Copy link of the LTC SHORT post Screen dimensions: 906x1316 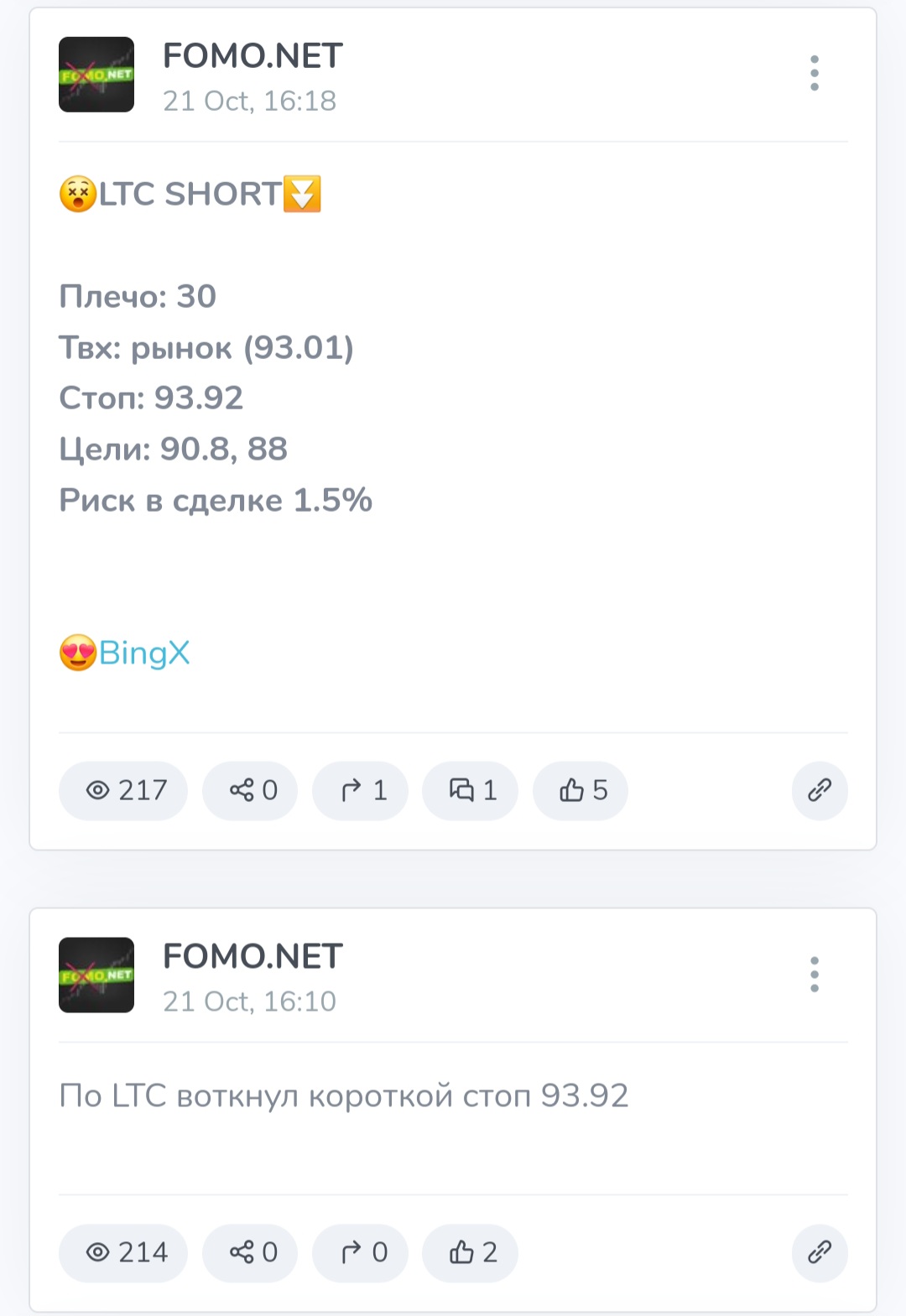(x=820, y=790)
